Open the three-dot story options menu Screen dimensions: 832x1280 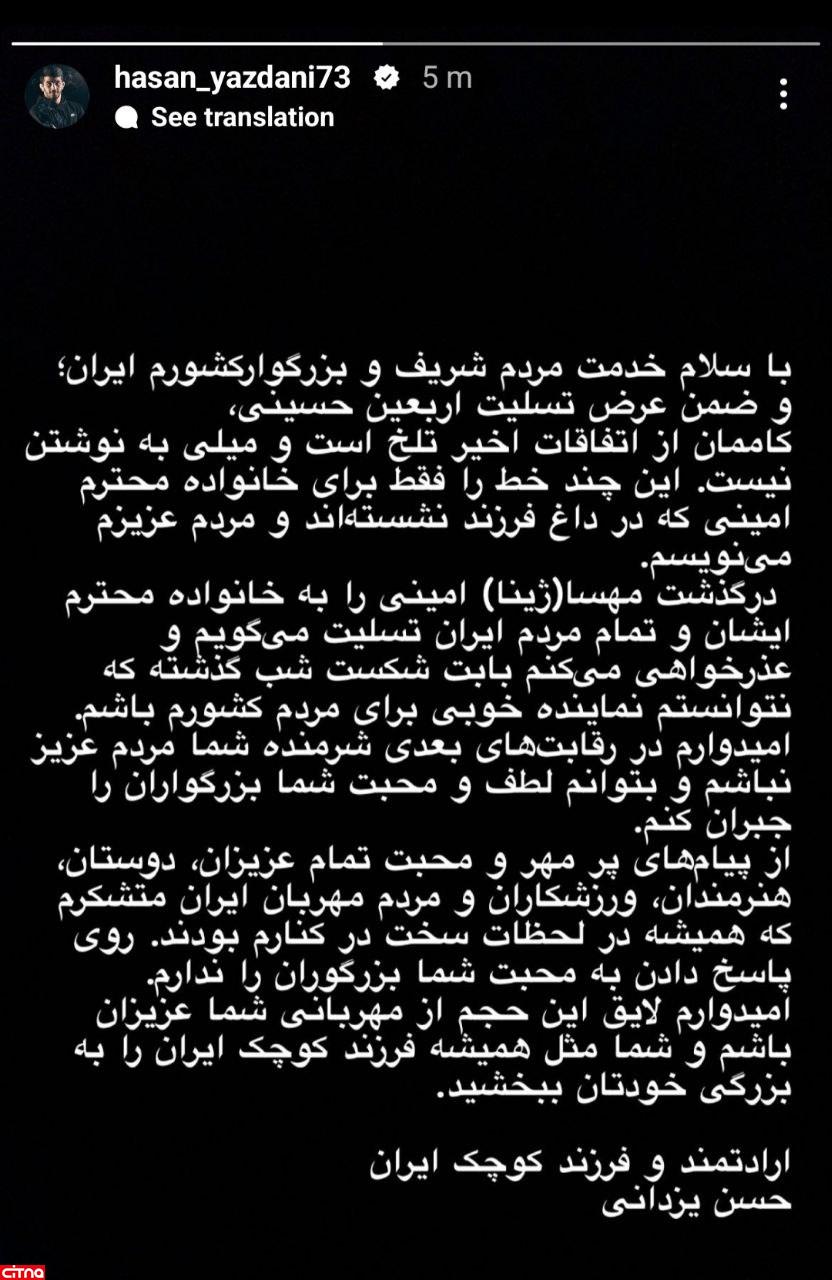click(x=783, y=94)
